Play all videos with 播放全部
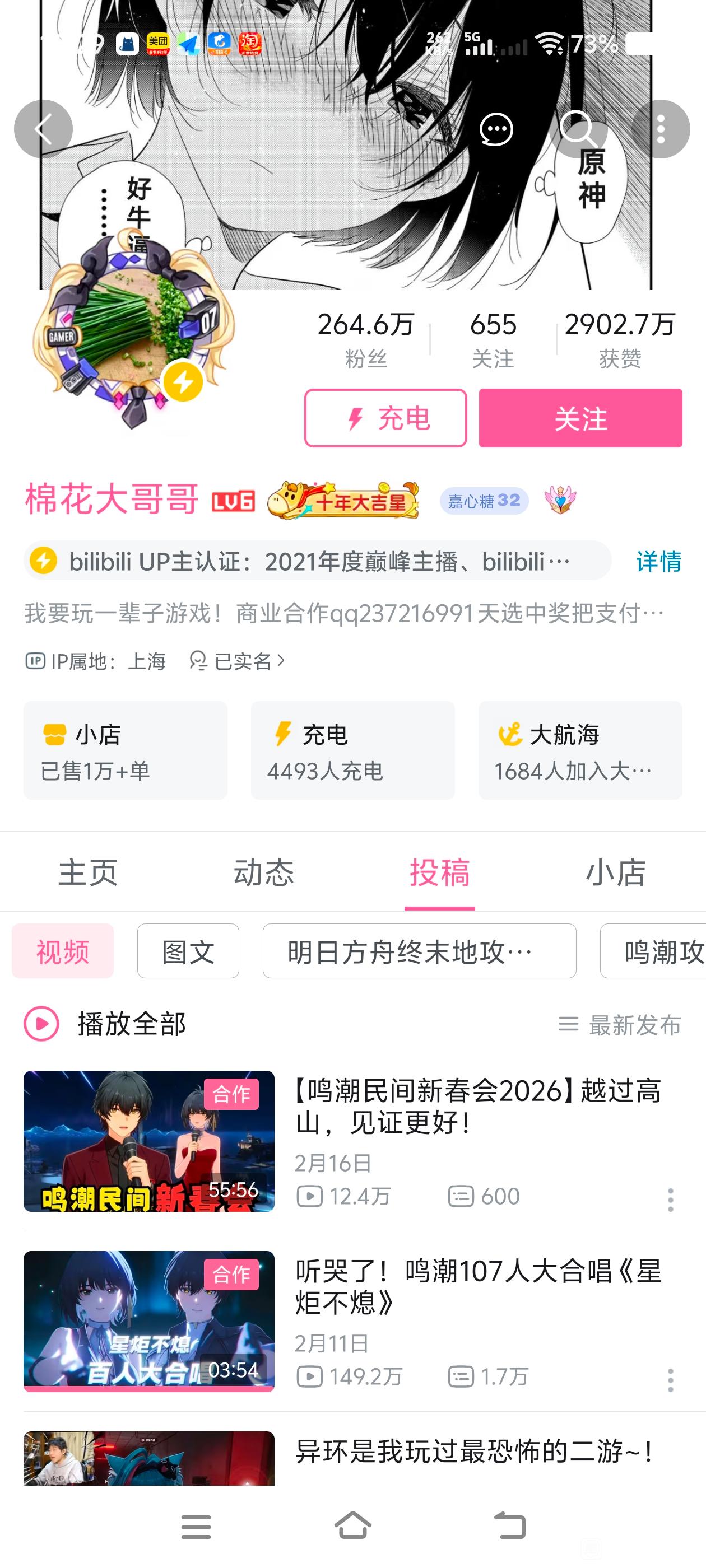The image size is (706, 1568). tap(105, 1024)
